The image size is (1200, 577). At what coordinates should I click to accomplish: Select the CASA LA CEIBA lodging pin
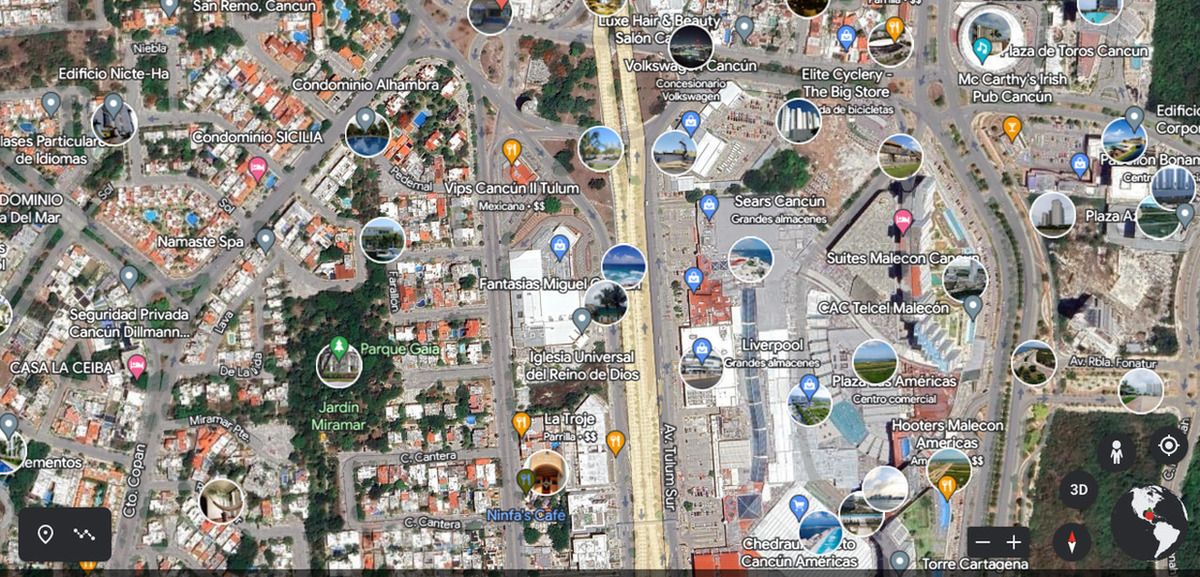(136, 366)
